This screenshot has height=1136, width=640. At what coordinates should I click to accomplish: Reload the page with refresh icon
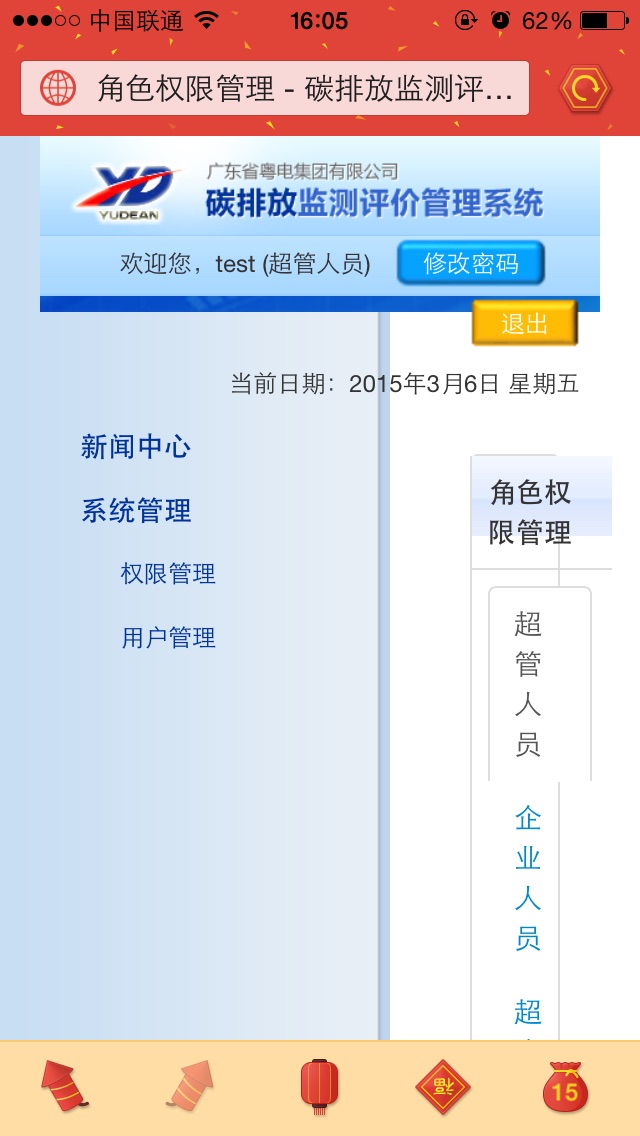point(586,89)
